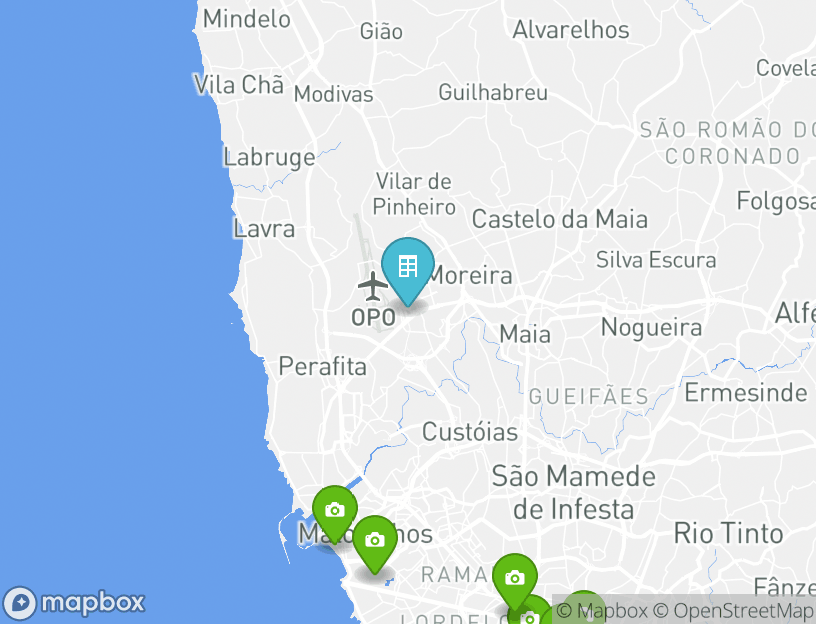Open the green camera pin beside the RAMA label

point(514,579)
